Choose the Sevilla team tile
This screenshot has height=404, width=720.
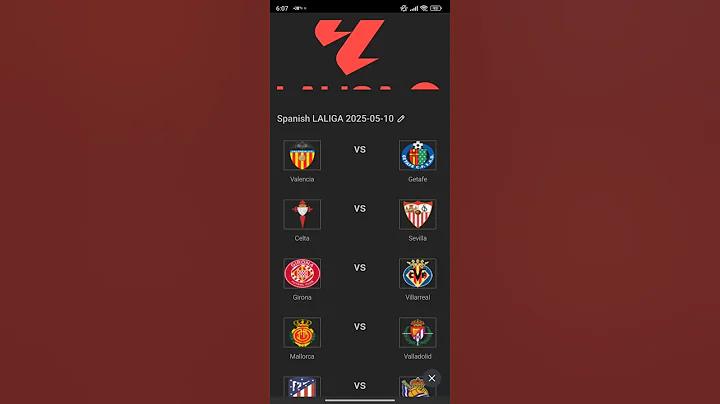[417, 214]
